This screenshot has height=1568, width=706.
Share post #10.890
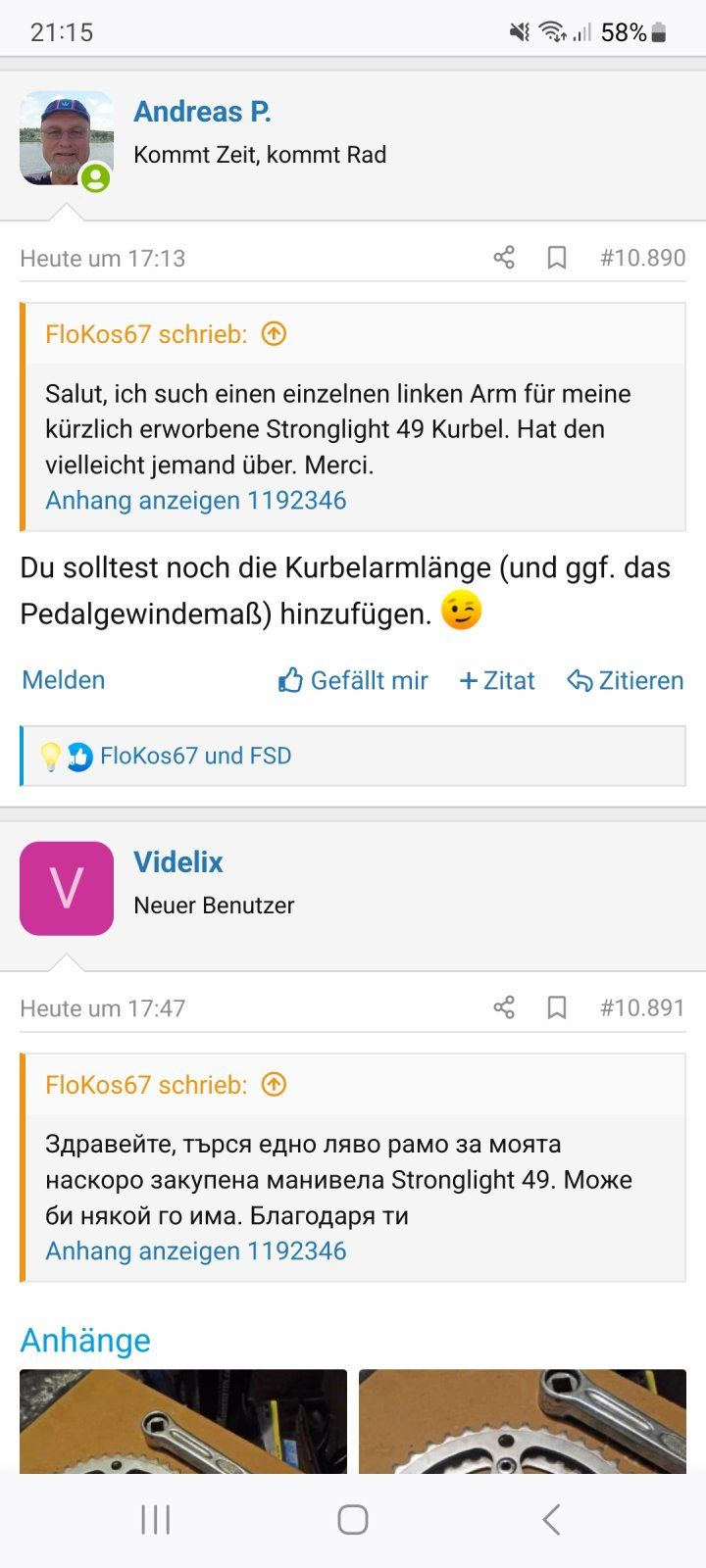click(504, 258)
